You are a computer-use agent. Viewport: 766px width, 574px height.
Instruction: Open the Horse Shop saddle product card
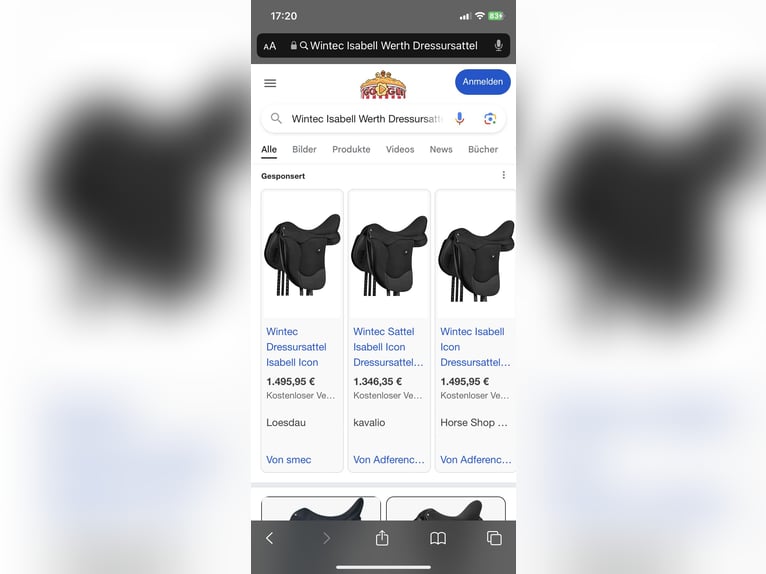click(x=475, y=330)
